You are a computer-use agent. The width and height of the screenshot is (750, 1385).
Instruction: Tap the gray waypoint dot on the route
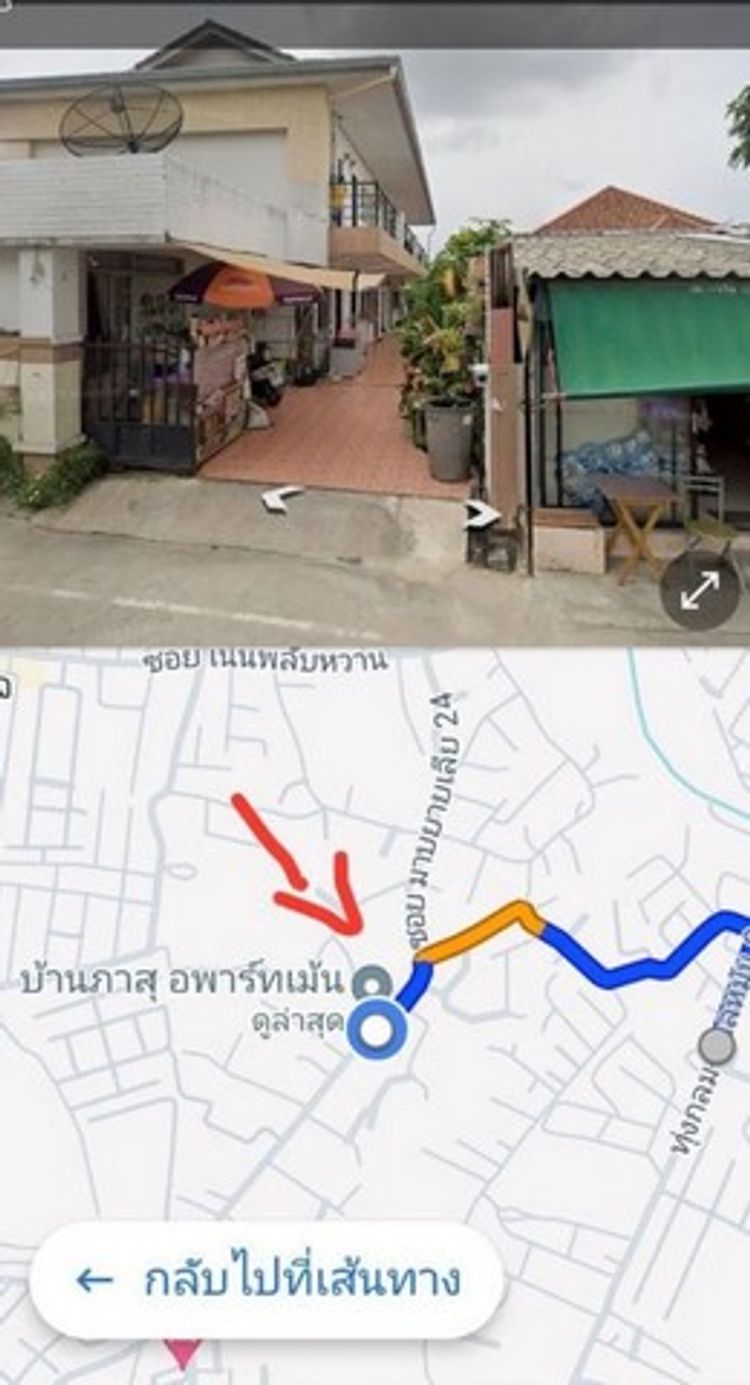click(716, 1046)
